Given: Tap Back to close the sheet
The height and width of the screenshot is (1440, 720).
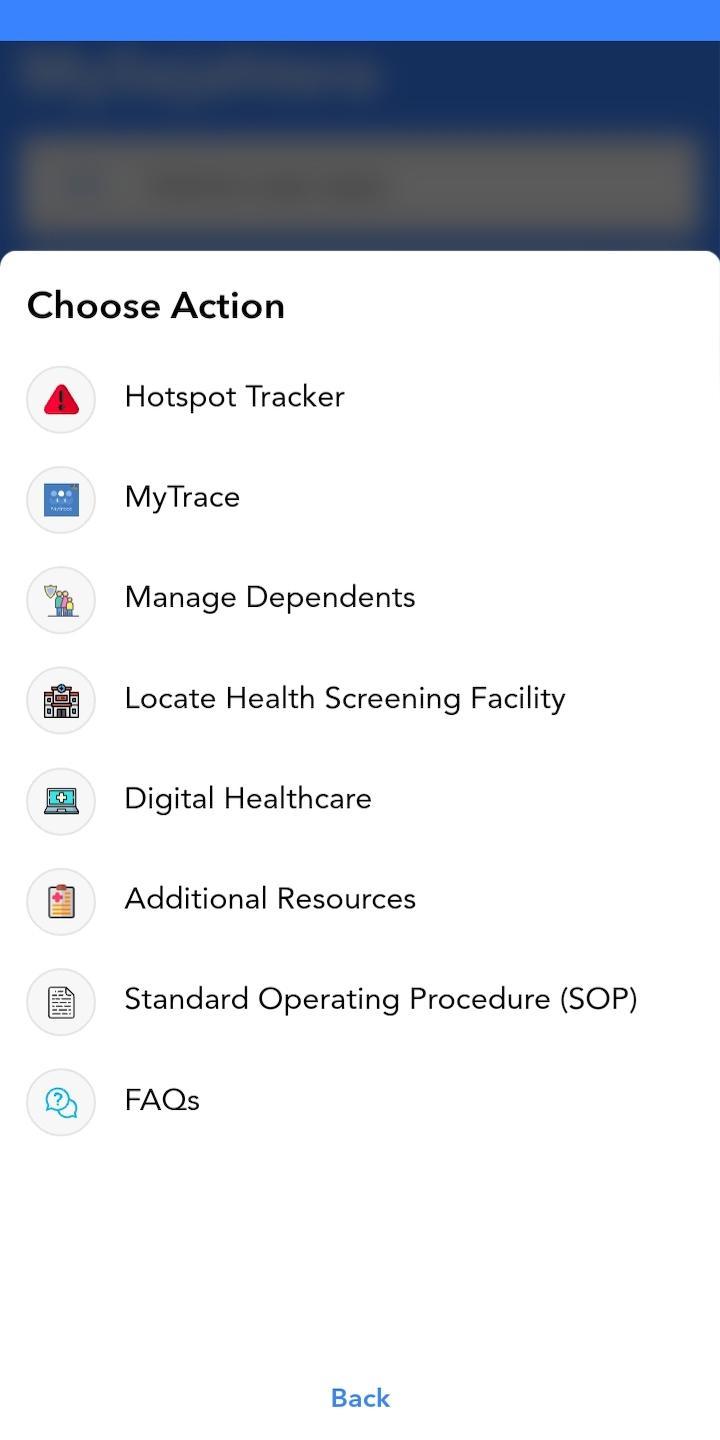Looking at the screenshot, I should coord(360,1398).
